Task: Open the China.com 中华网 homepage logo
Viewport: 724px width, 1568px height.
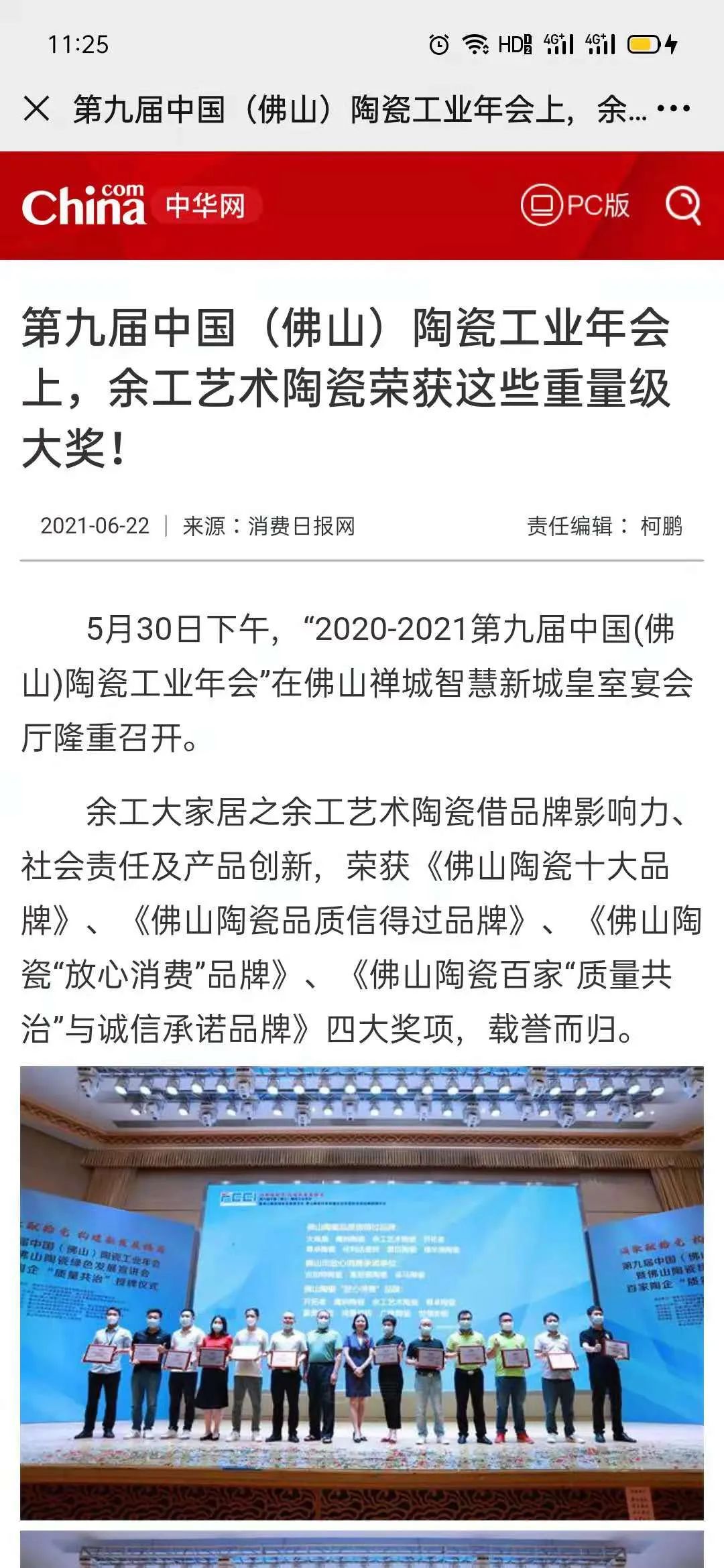Action: coord(141,205)
